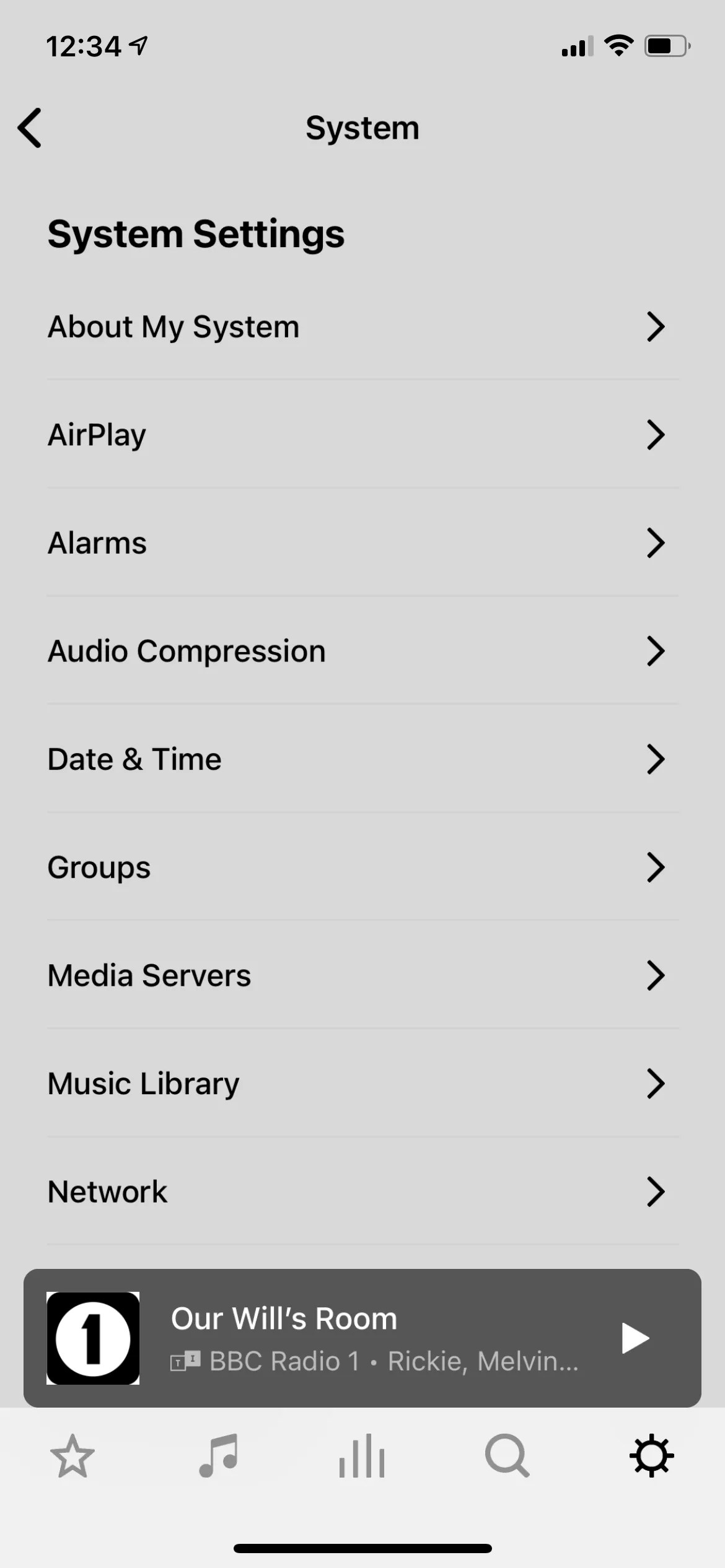The height and width of the screenshot is (1568, 725).
Task: Open Groups settings
Action: click(x=362, y=867)
